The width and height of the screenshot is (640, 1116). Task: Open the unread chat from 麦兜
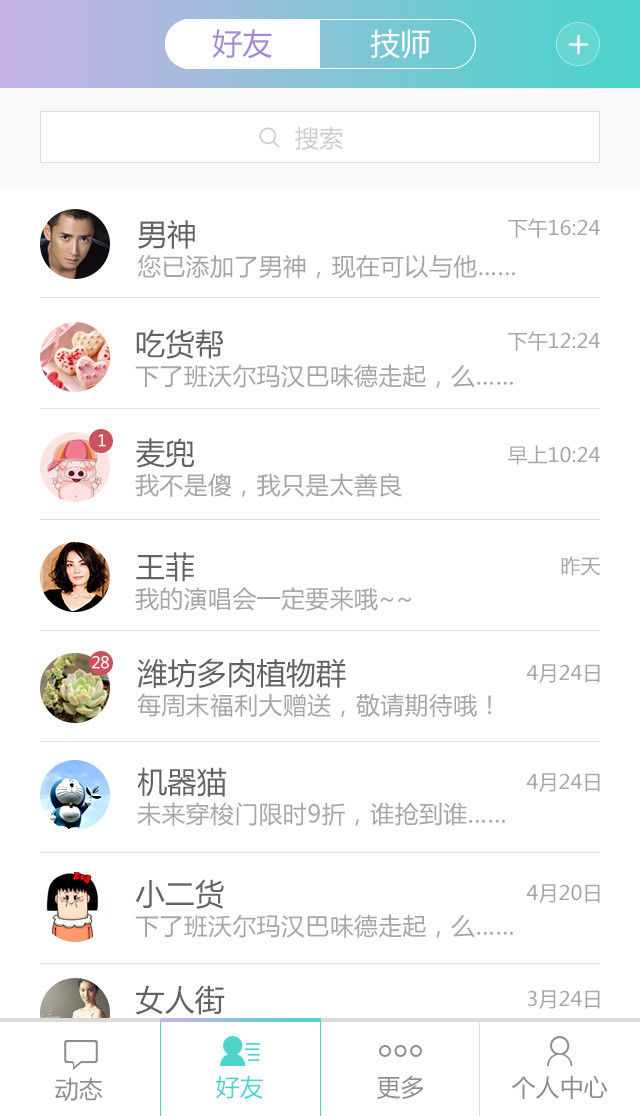320,466
